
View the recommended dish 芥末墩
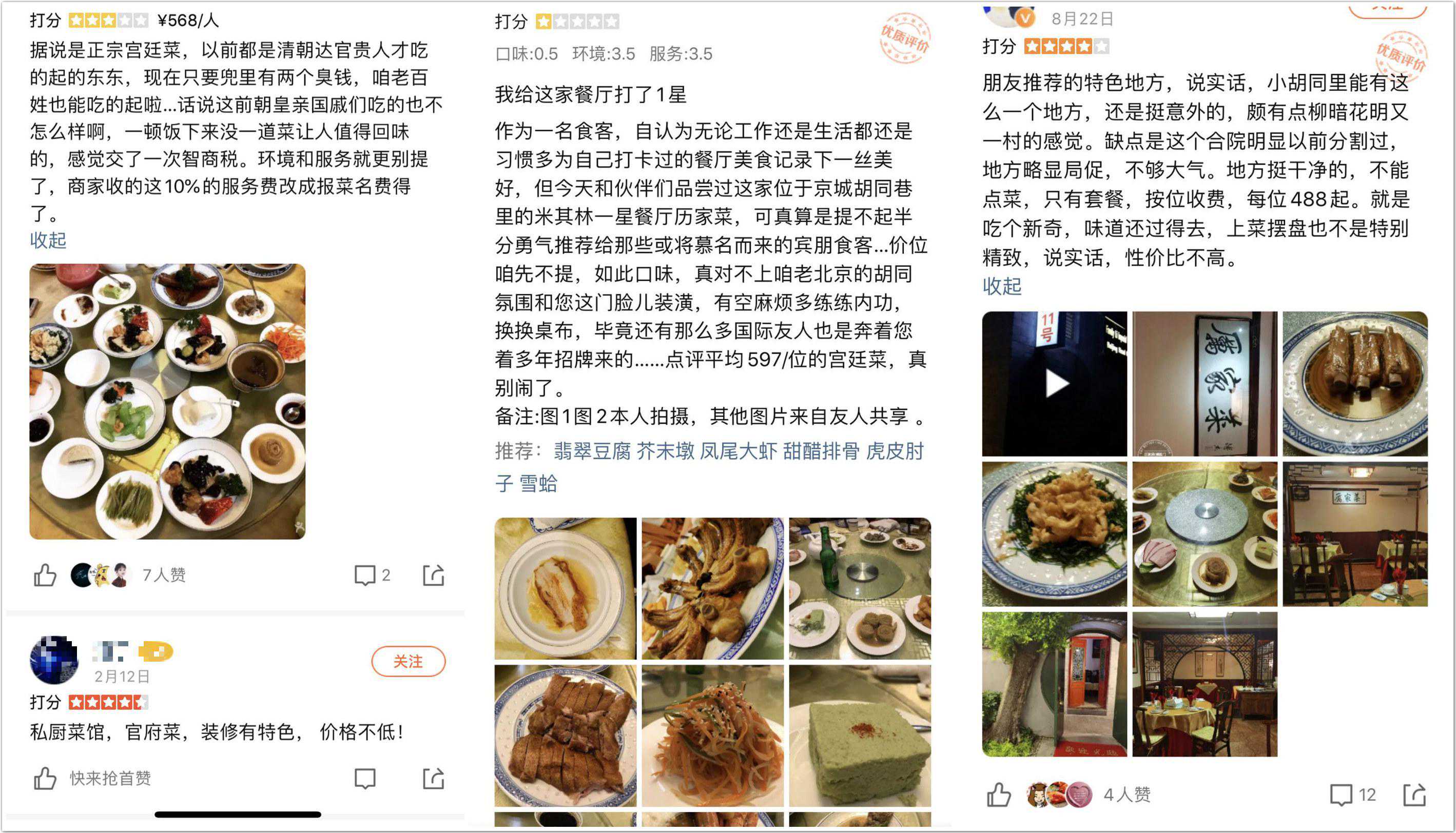tap(665, 451)
